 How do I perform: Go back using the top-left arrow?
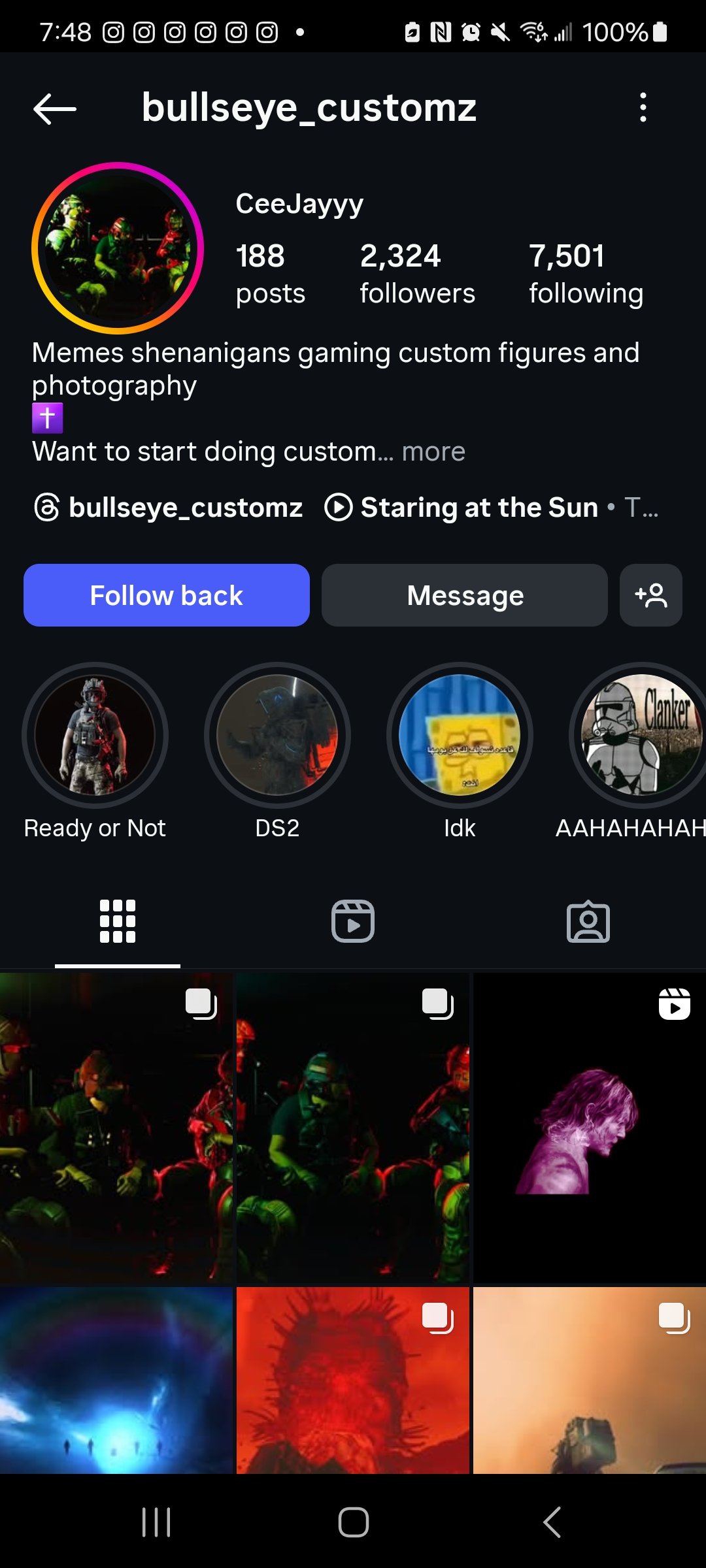[x=55, y=108]
